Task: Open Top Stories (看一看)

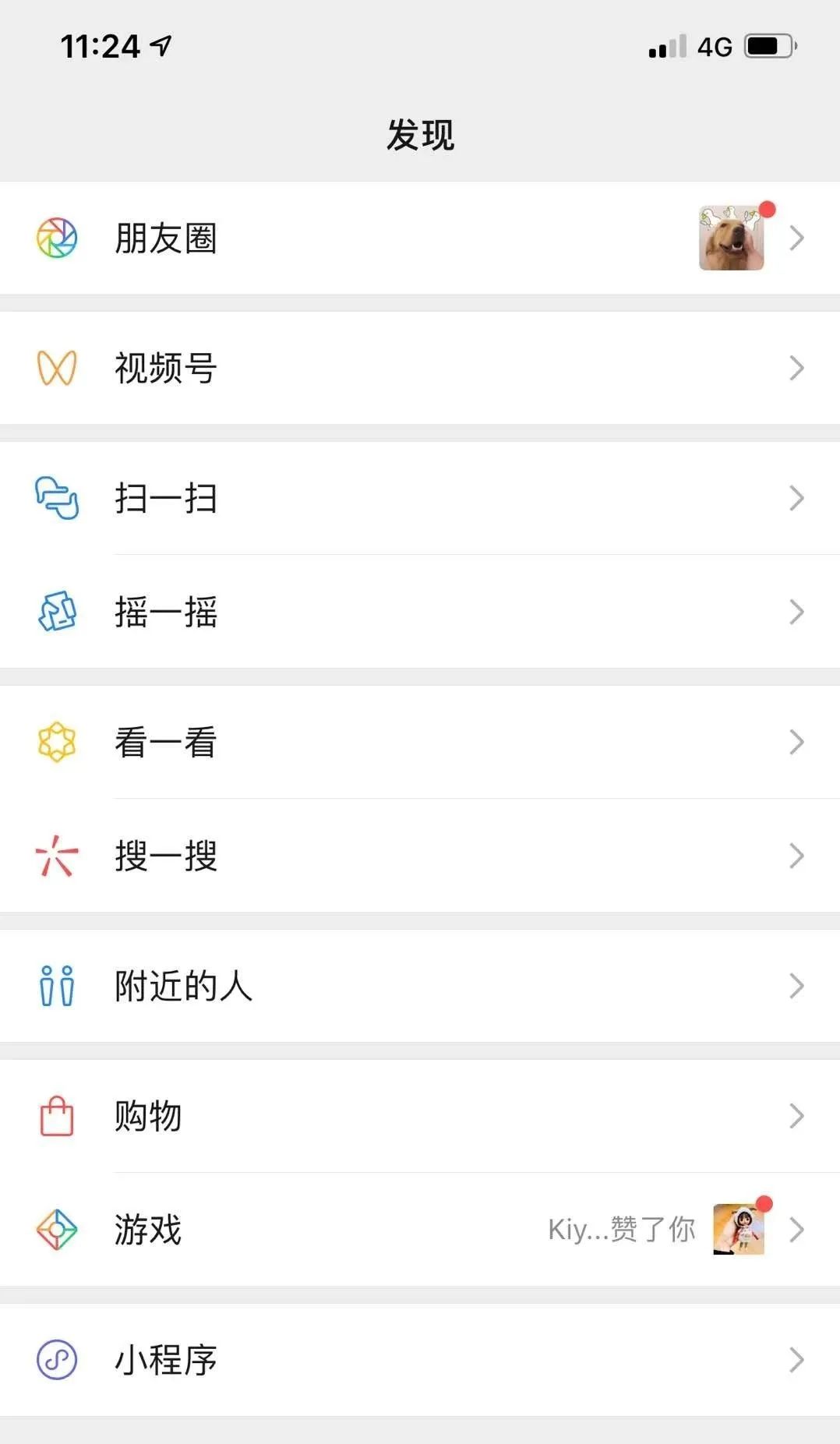Action: (164, 741)
